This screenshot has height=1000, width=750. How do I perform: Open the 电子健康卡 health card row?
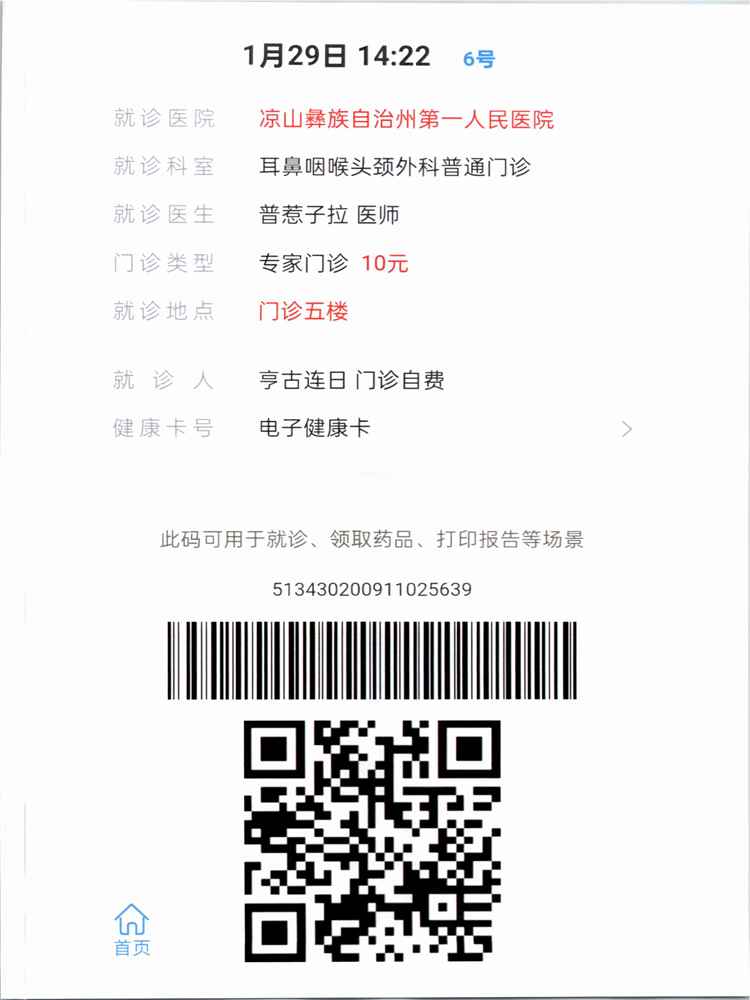click(x=440, y=429)
